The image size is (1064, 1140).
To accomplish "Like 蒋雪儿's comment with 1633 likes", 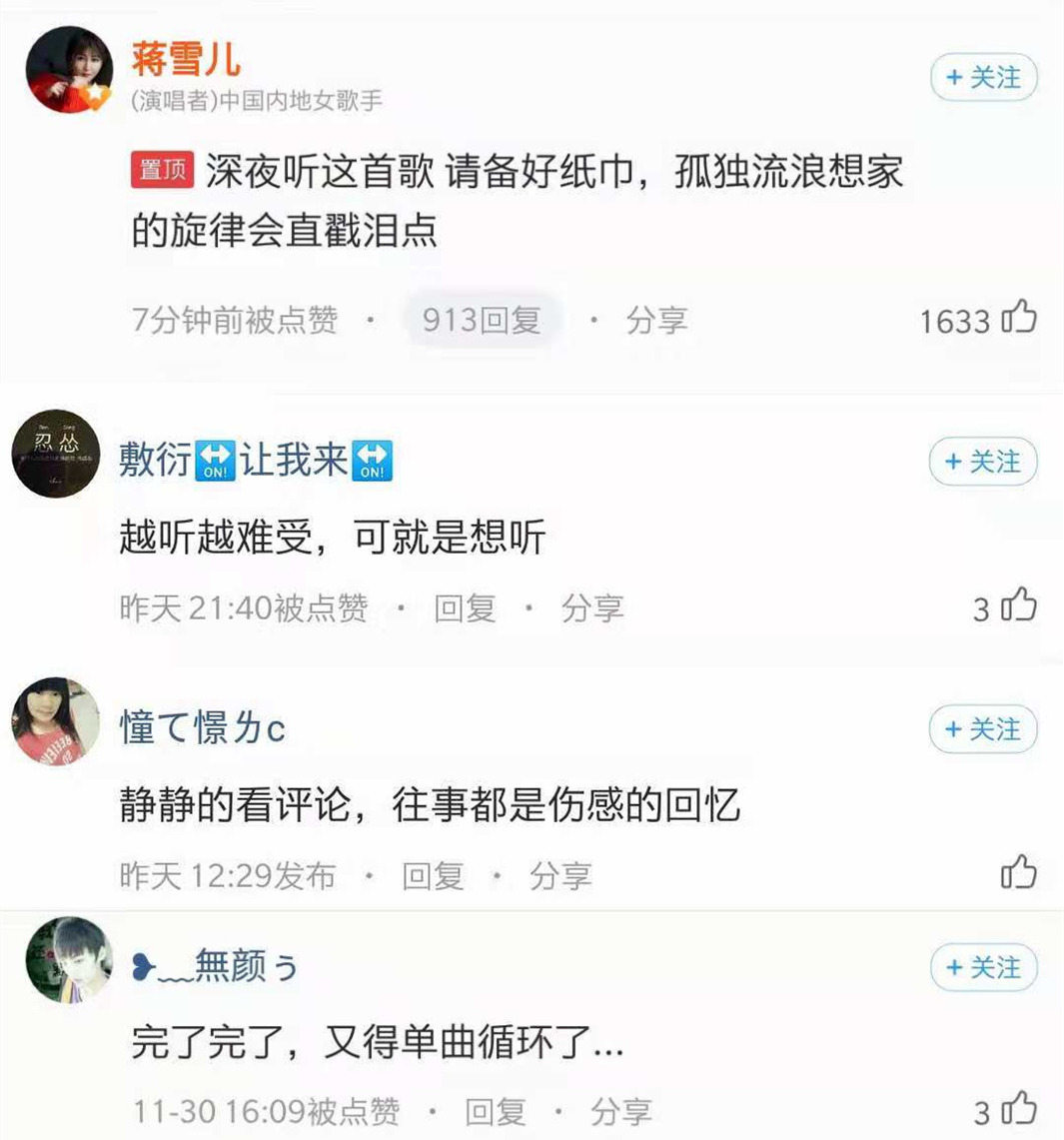I will pos(1019,319).
